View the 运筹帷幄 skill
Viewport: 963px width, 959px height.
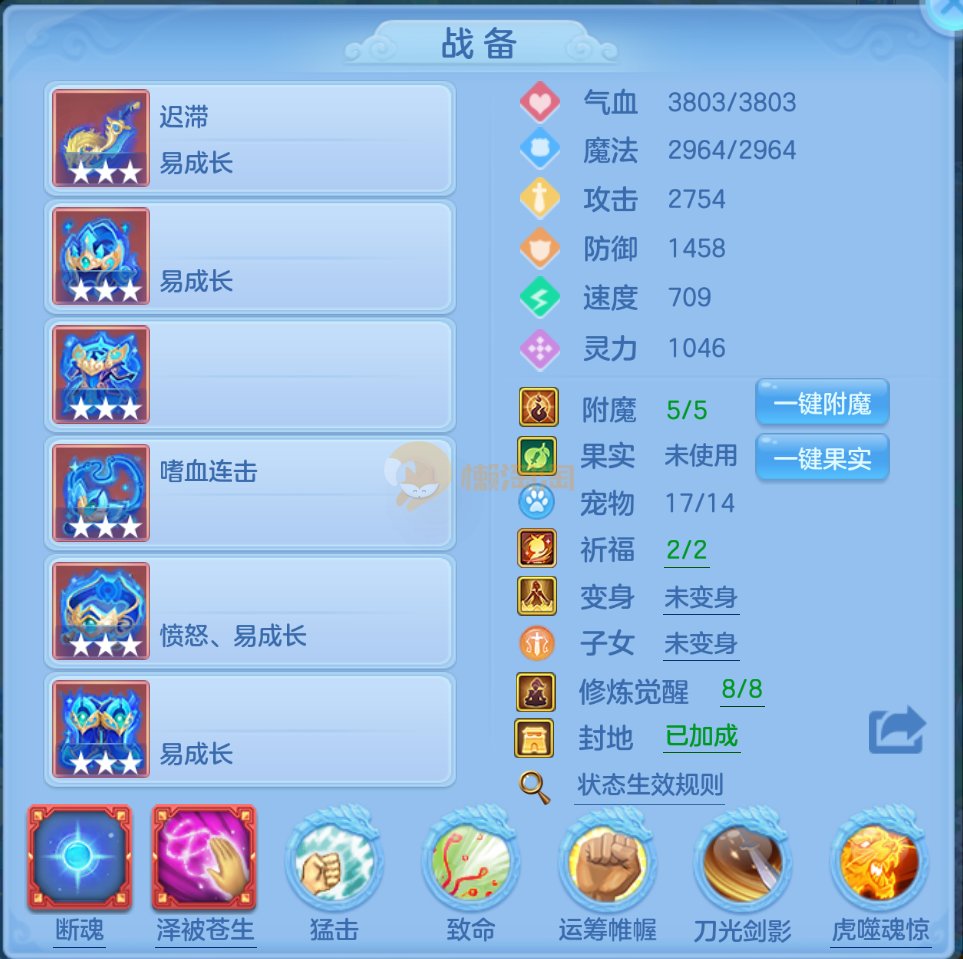tap(607, 859)
